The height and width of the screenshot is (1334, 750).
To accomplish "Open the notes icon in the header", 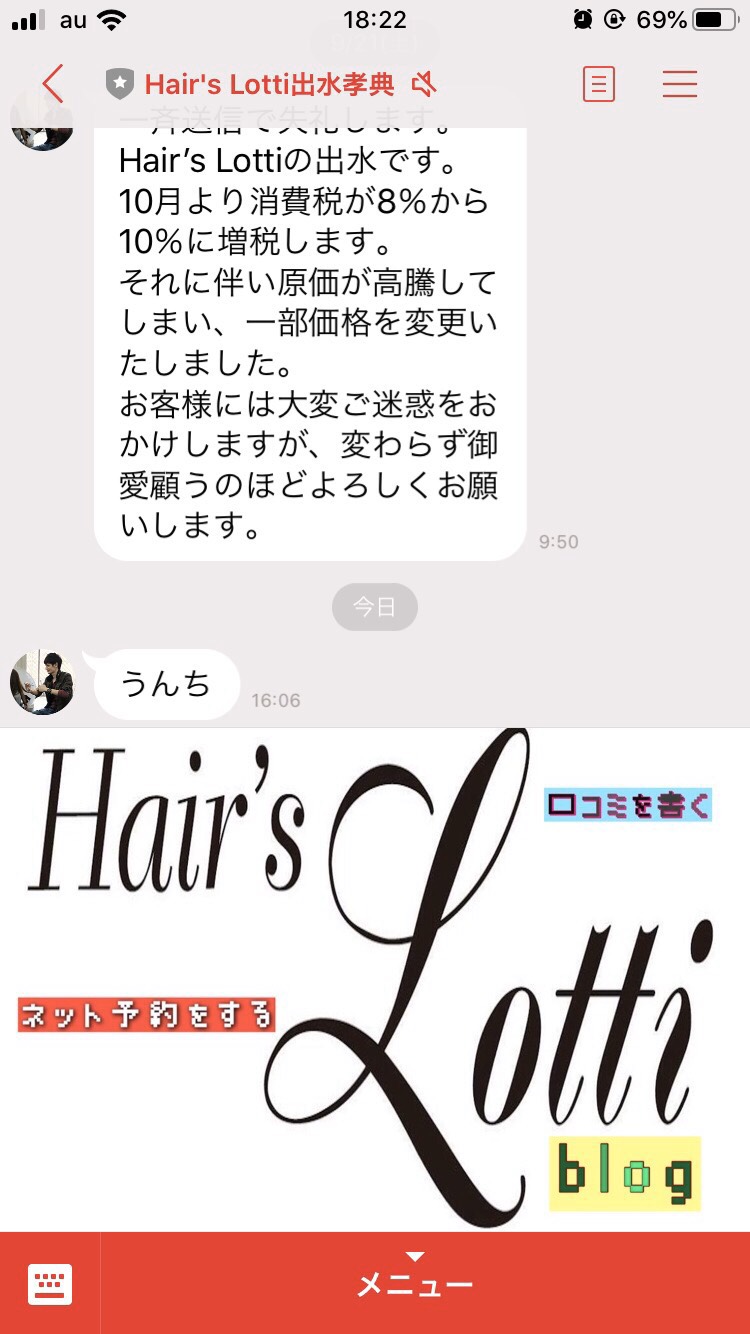I will pos(598,84).
